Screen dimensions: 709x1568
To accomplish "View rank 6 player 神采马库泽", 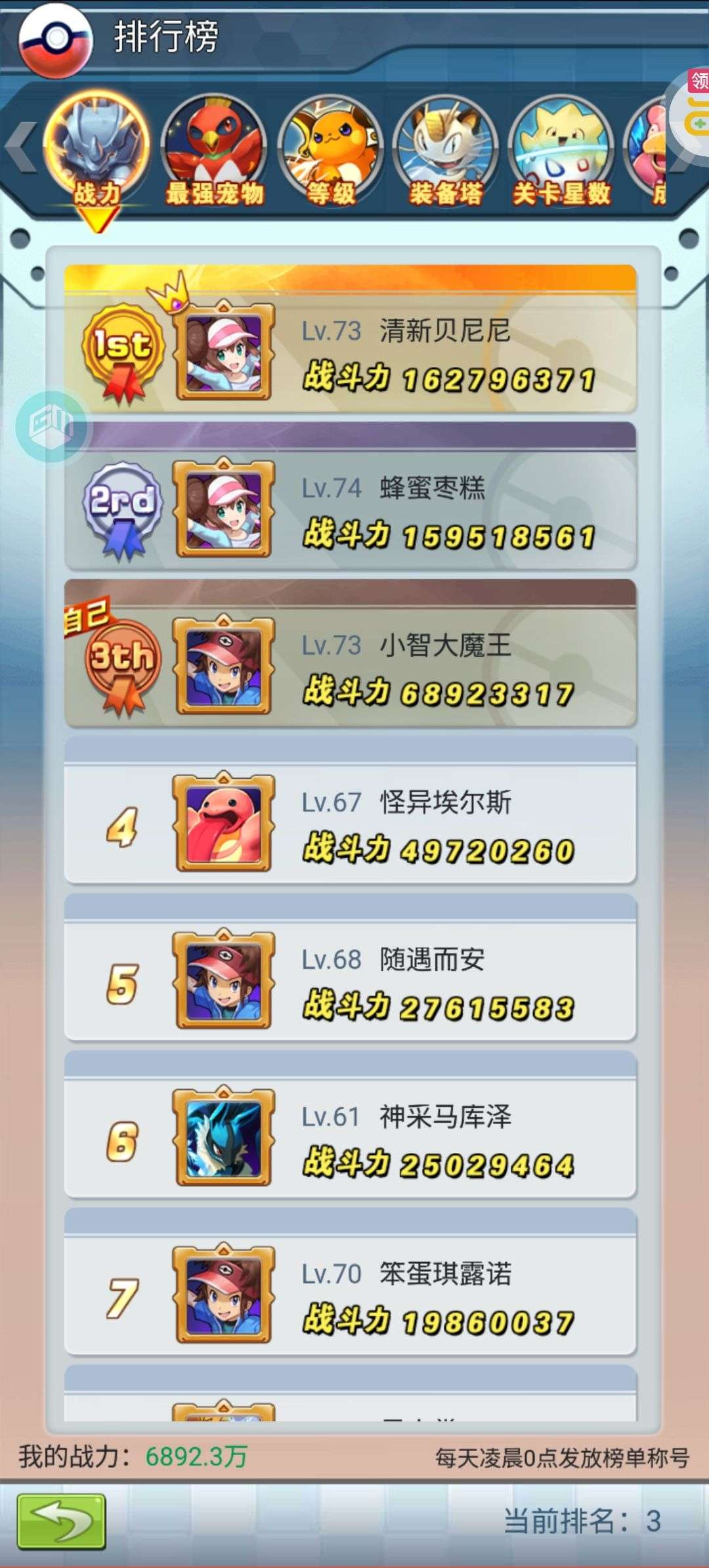I will (350, 1125).
